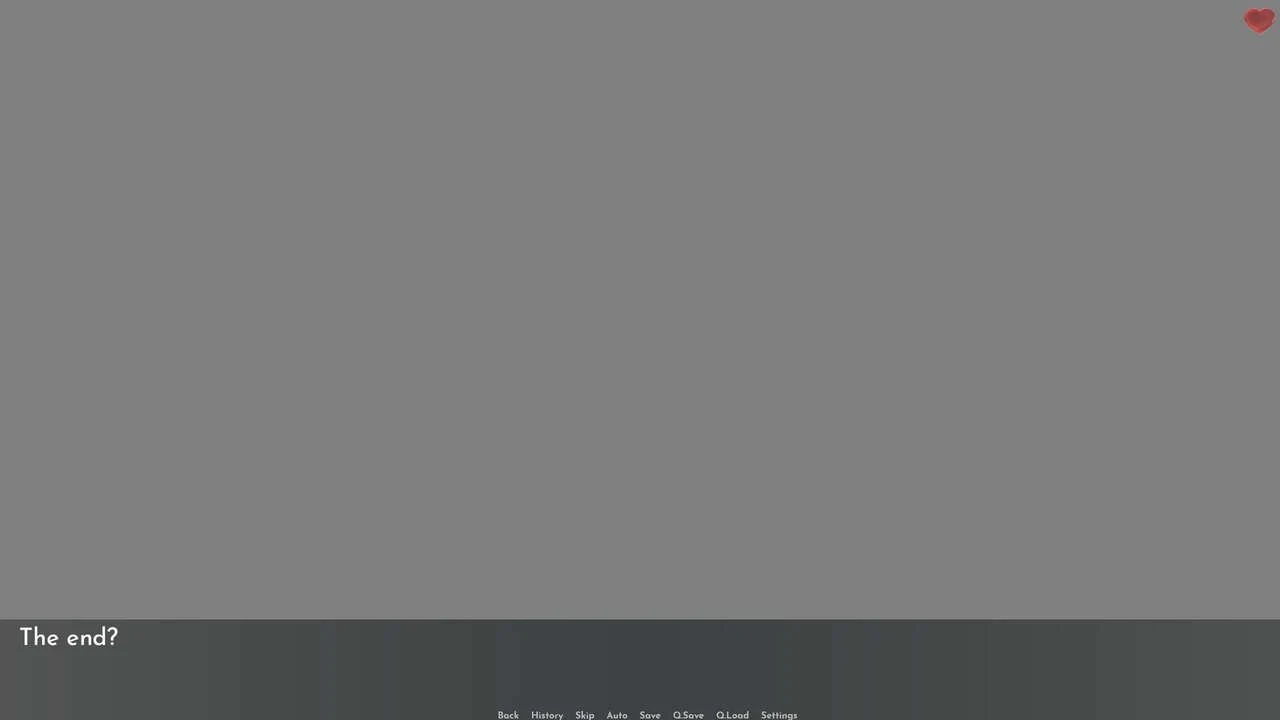The height and width of the screenshot is (720, 1280).
Task: Enable Skip mode
Action: point(585,715)
